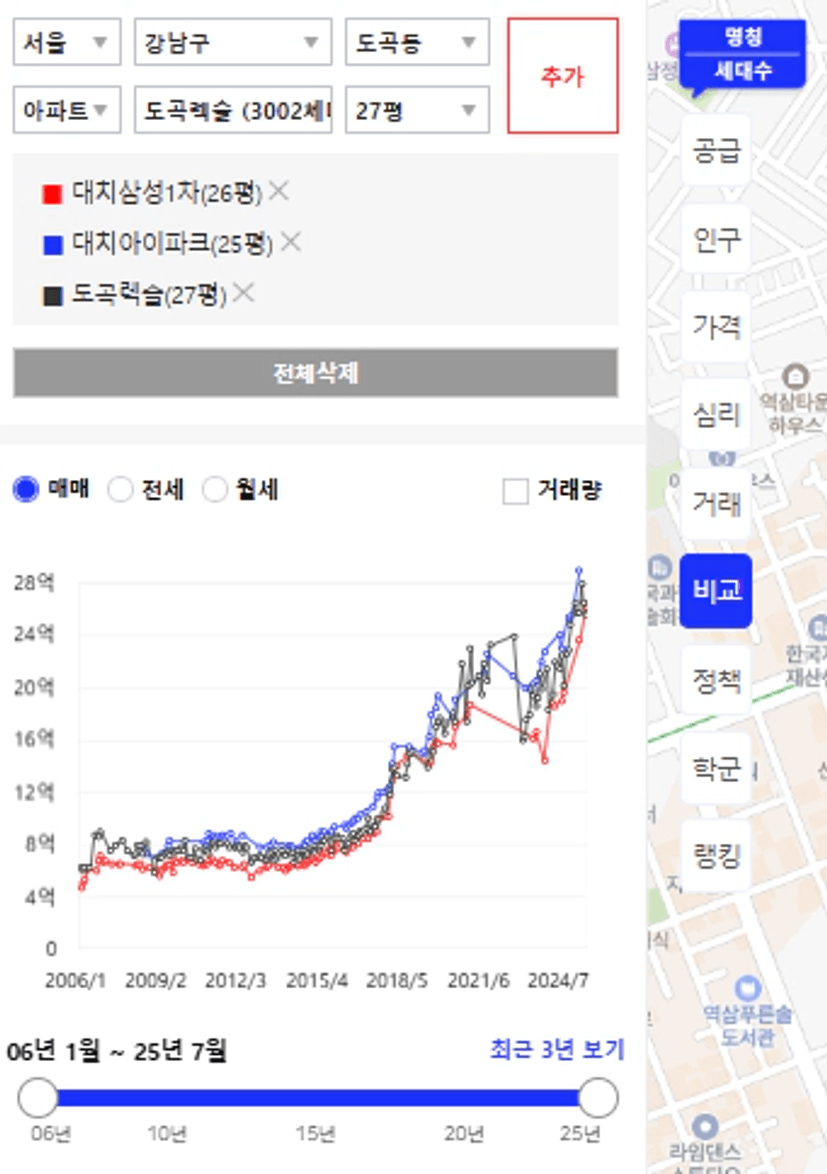Open the 랭킹 side tab

click(716, 856)
